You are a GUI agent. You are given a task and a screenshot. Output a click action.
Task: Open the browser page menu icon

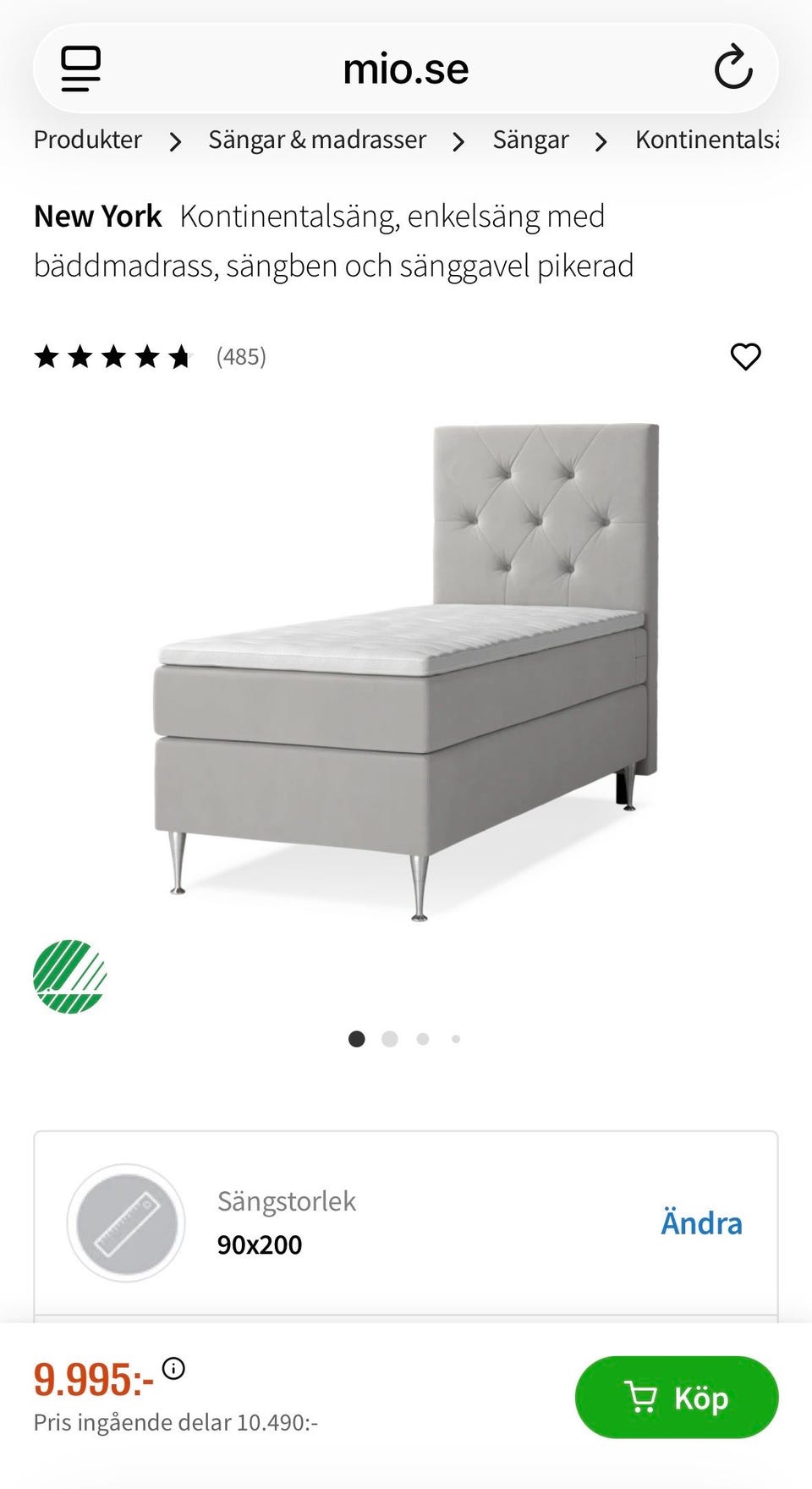coord(81,69)
